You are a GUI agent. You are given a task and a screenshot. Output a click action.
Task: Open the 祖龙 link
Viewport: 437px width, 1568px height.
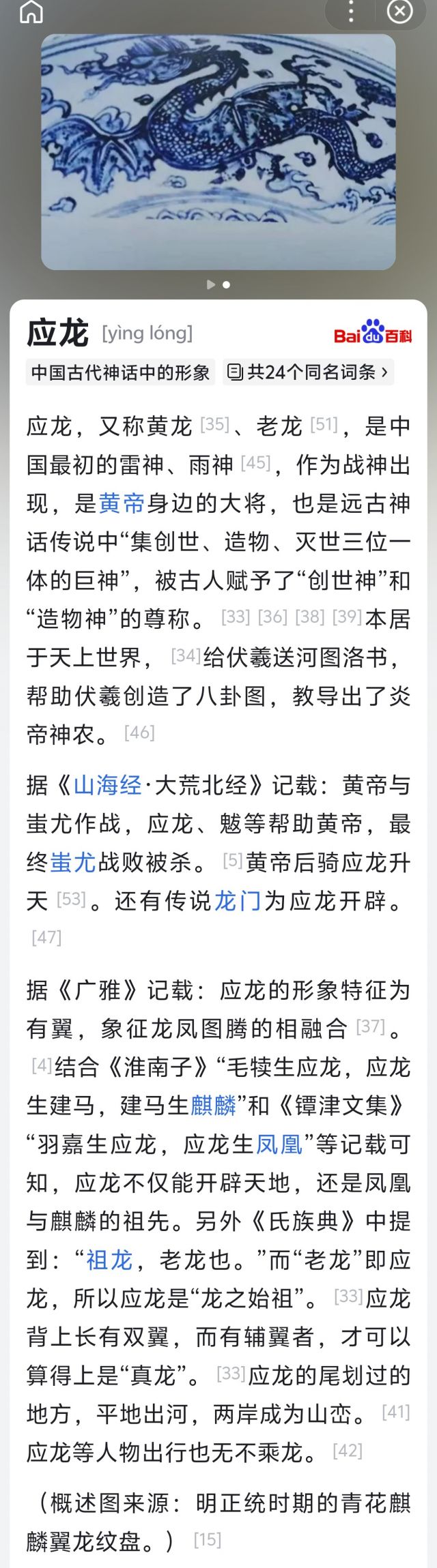[109, 1260]
